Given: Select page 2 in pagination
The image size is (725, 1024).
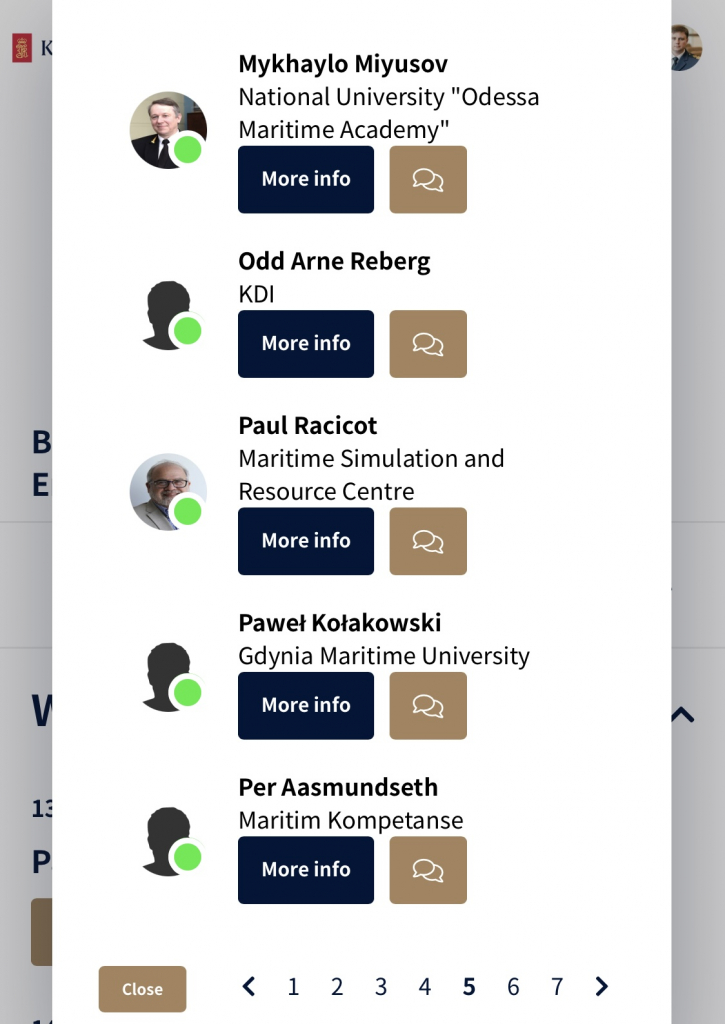Looking at the screenshot, I should coord(337,988).
